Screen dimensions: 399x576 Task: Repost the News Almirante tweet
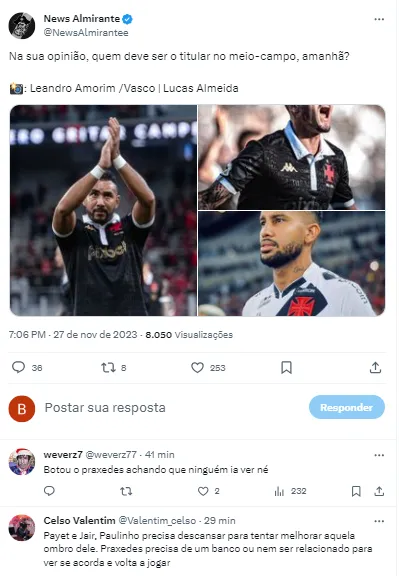[x=108, y=367]
